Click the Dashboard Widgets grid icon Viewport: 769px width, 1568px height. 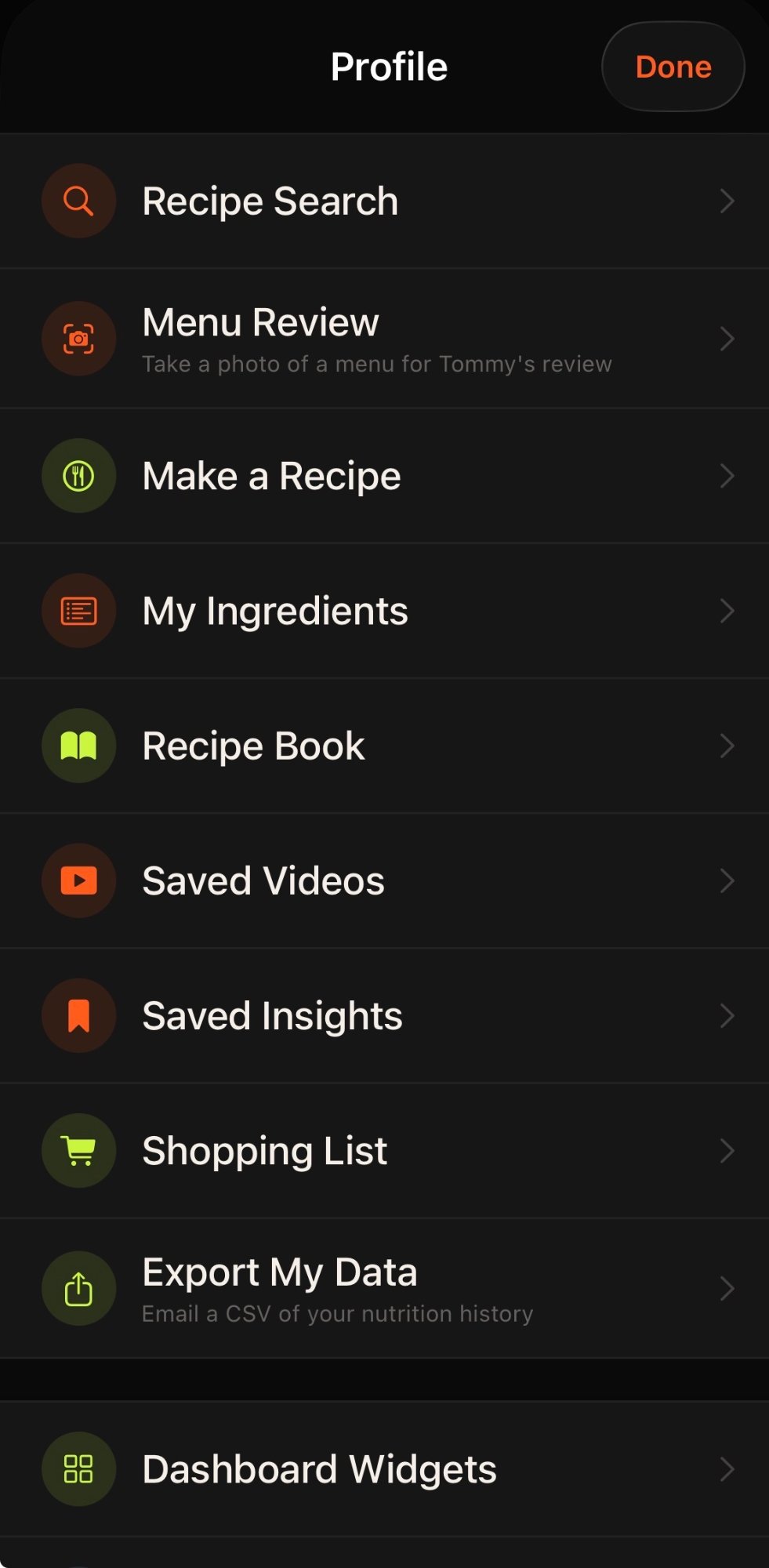click(x=78, y=1468)
